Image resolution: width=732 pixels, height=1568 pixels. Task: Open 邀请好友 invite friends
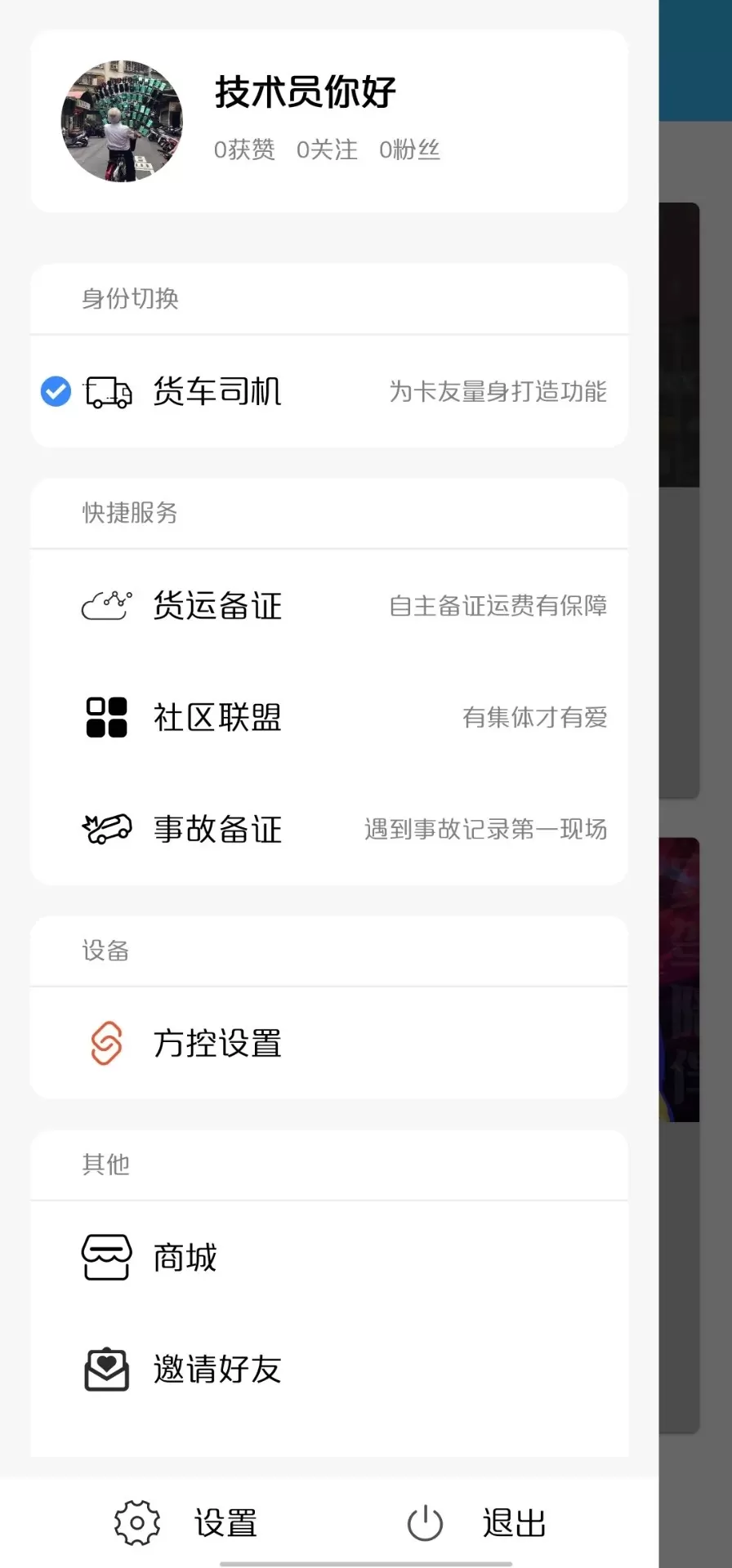tap(329, 1370)
